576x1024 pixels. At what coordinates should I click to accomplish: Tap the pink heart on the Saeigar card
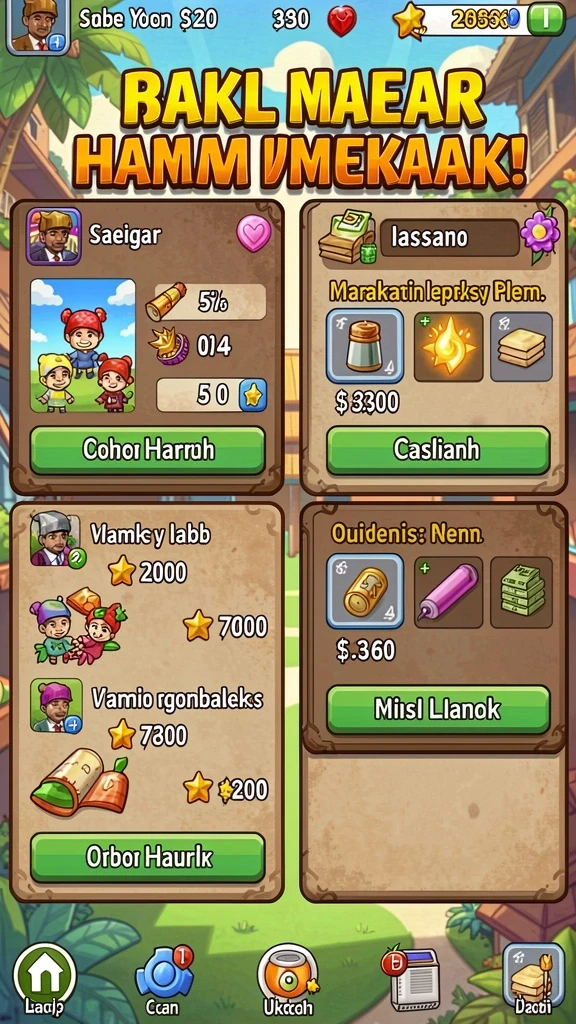(253, 235)
